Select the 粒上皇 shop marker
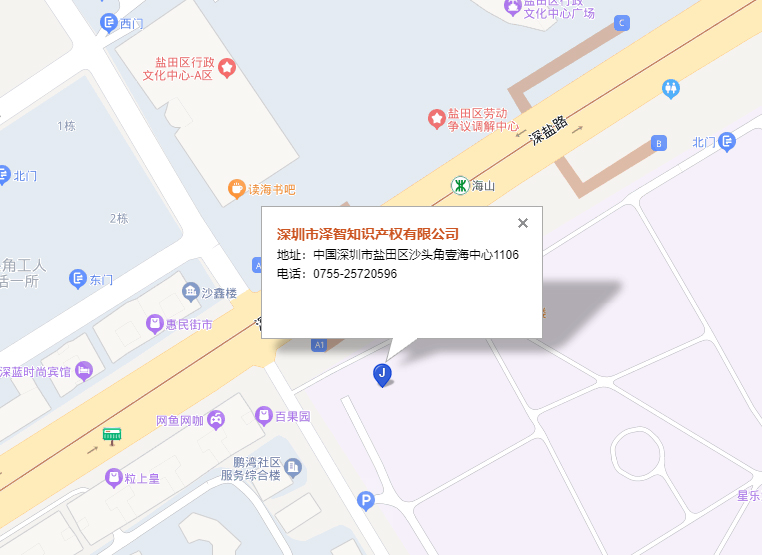Screen dimensions: 762x555 [x=113, y=478]
